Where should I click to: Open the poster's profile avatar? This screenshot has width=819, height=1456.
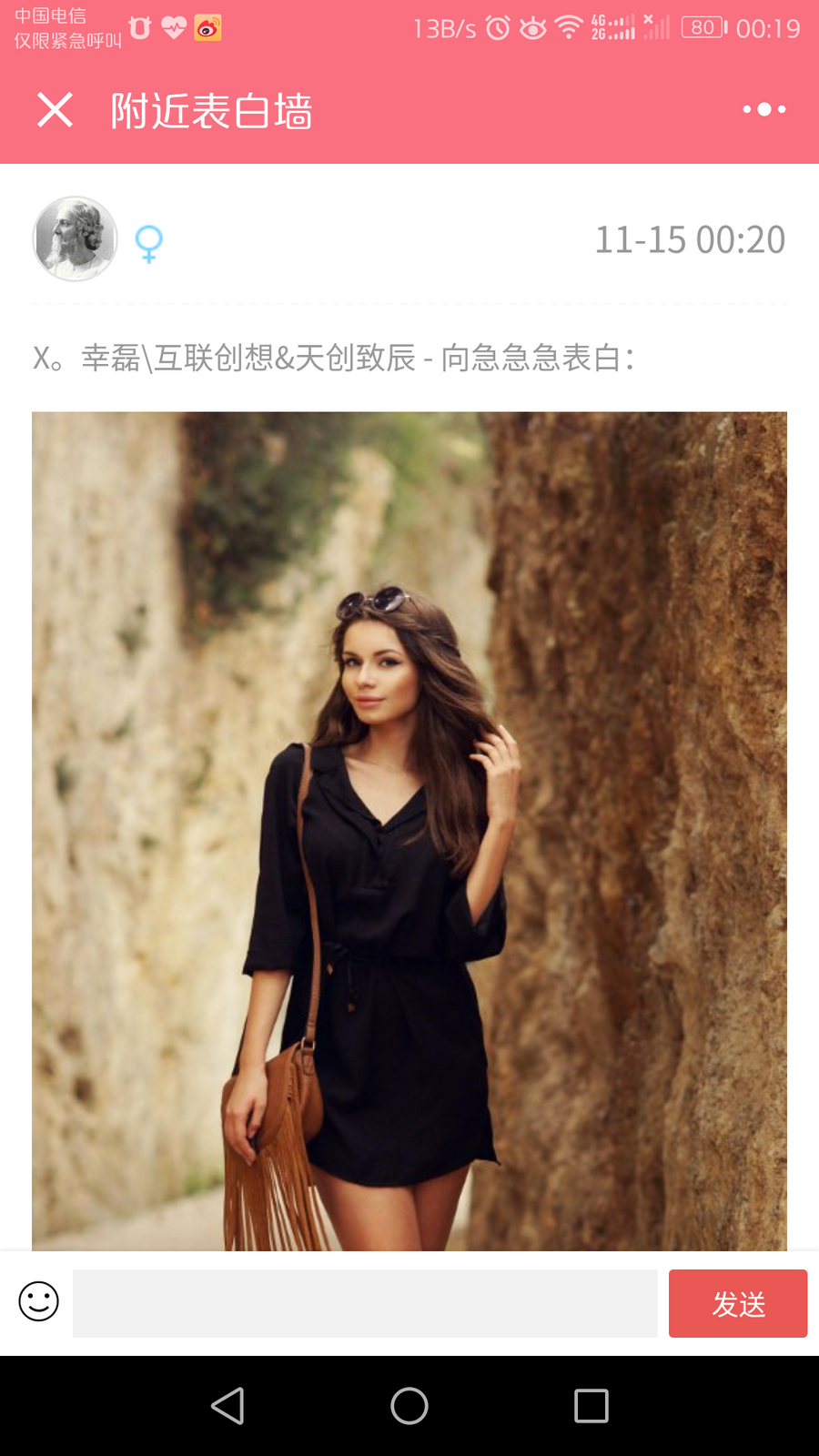pyautogui.click(x=75, y=239)
